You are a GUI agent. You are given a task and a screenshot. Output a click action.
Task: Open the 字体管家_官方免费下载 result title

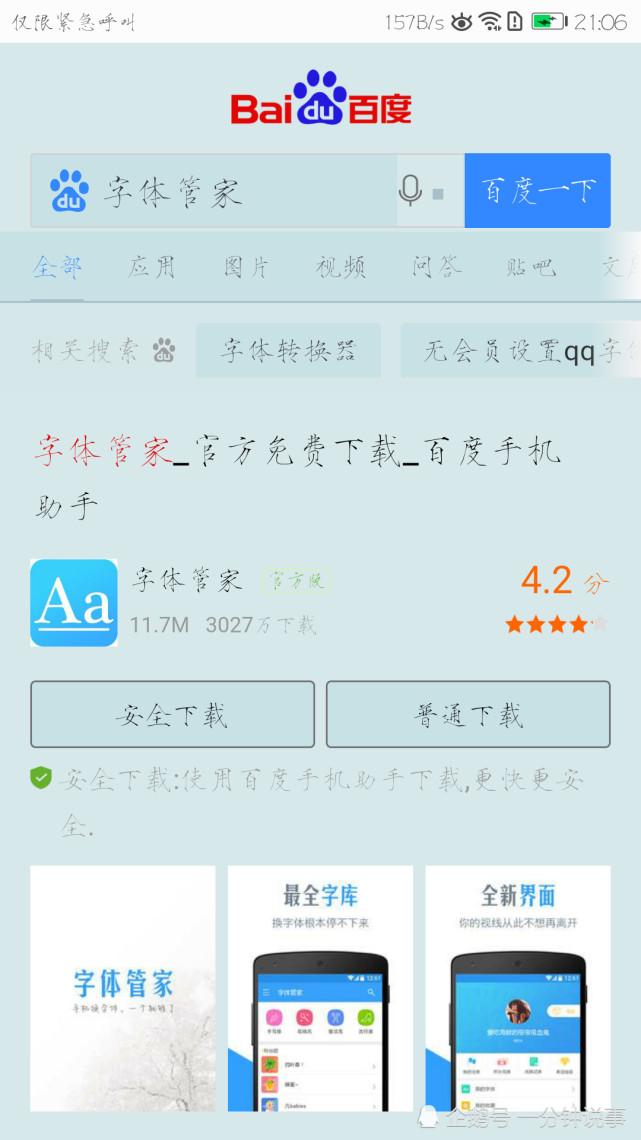[298, 453]
